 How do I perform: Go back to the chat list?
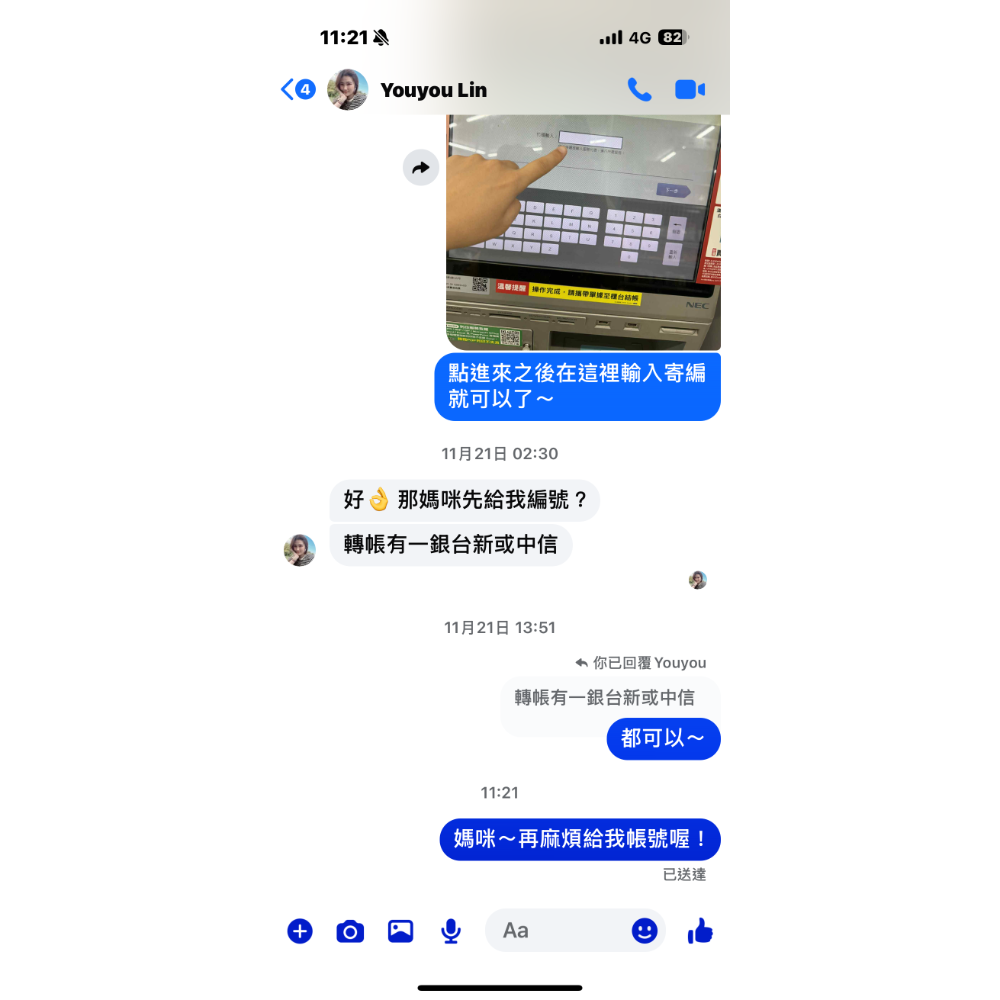click(x=297, y=90)
